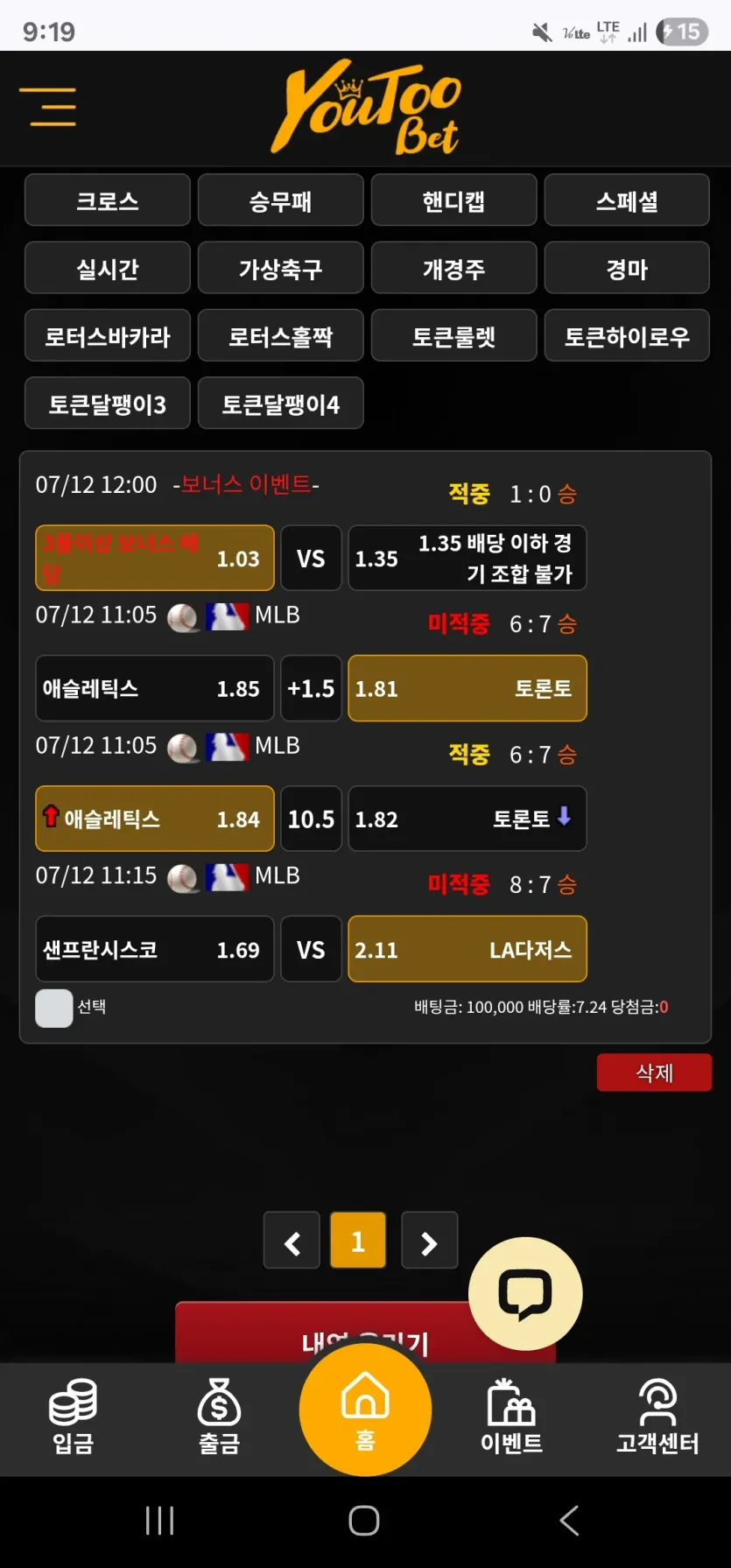Open the 크로스 betting category
731x1568 pixels.
108,200
